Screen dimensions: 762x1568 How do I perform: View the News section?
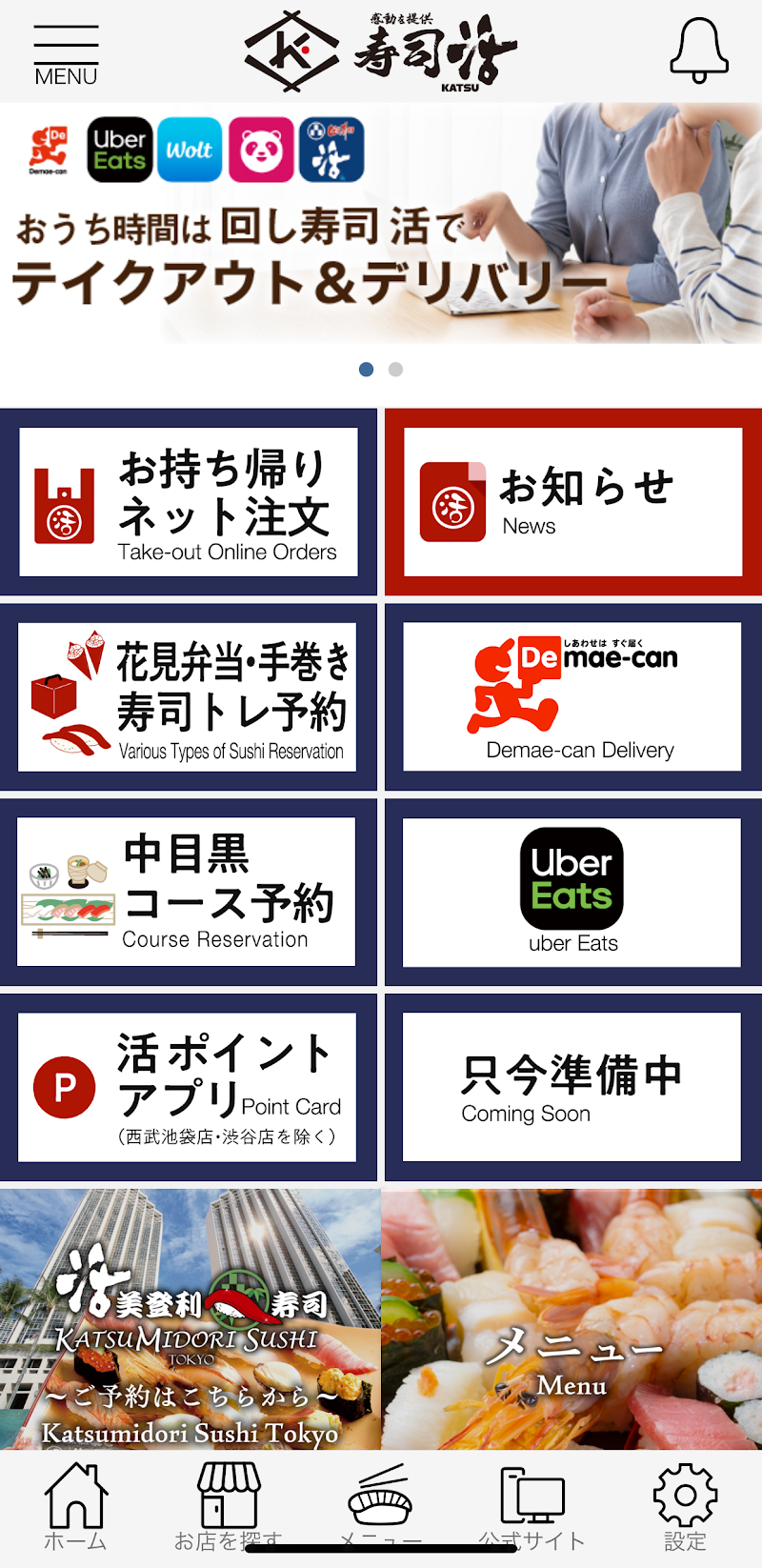click(x=572, y=502)
